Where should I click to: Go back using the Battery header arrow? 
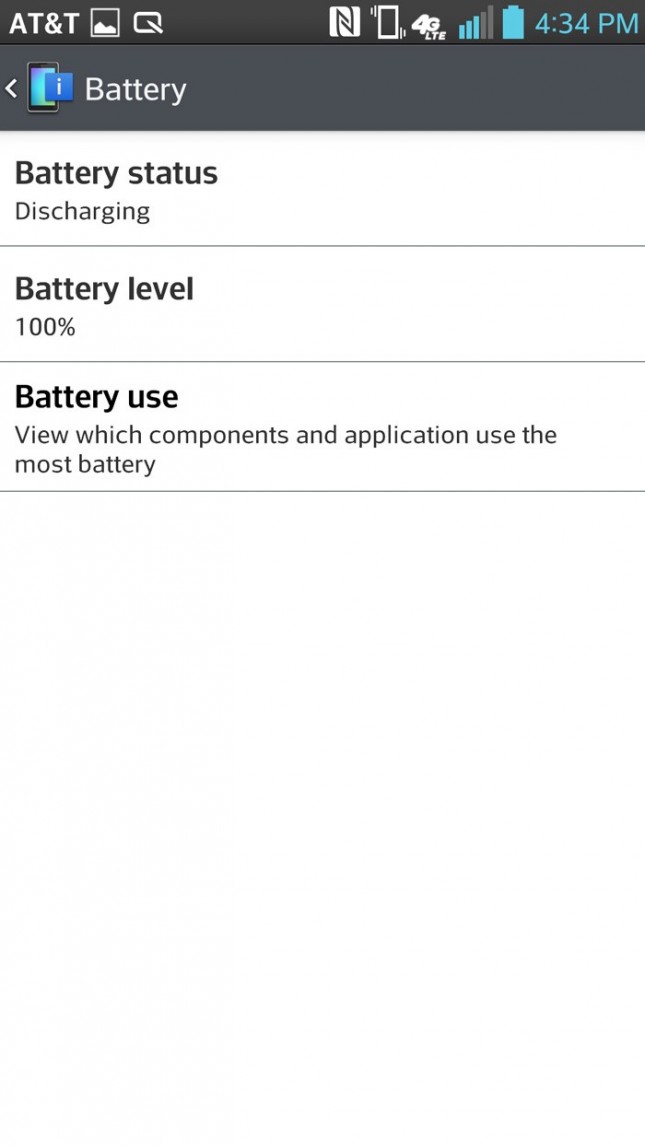(x=11, y=88)
